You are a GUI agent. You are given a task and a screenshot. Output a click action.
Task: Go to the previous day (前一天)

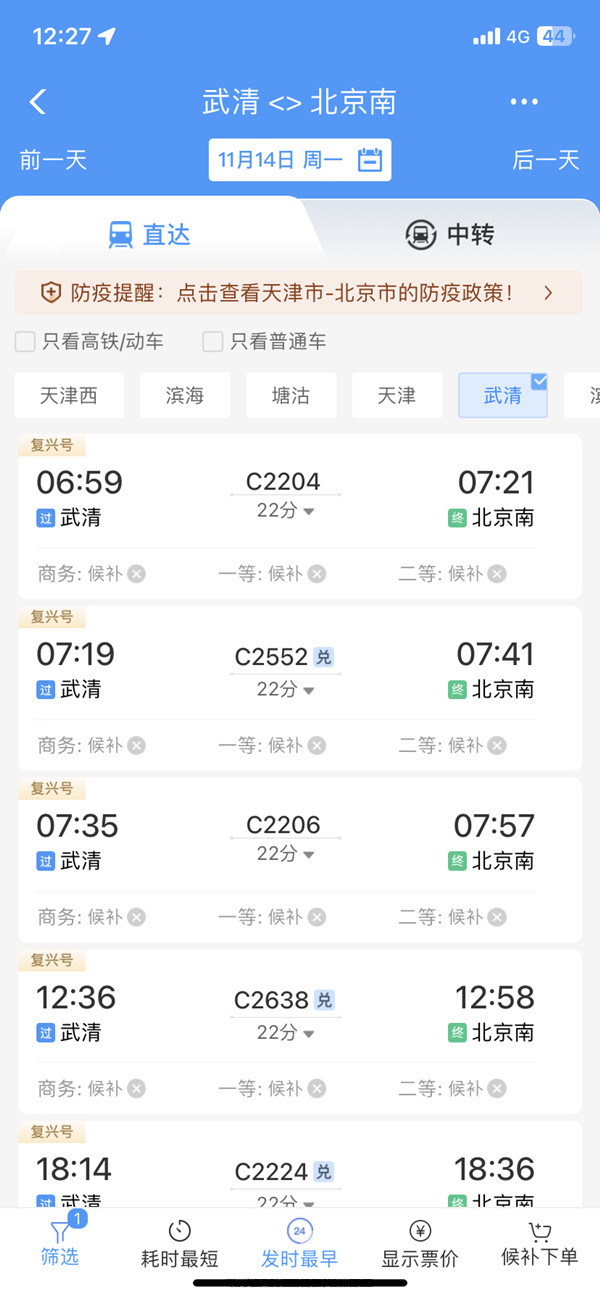click(53, 160)
